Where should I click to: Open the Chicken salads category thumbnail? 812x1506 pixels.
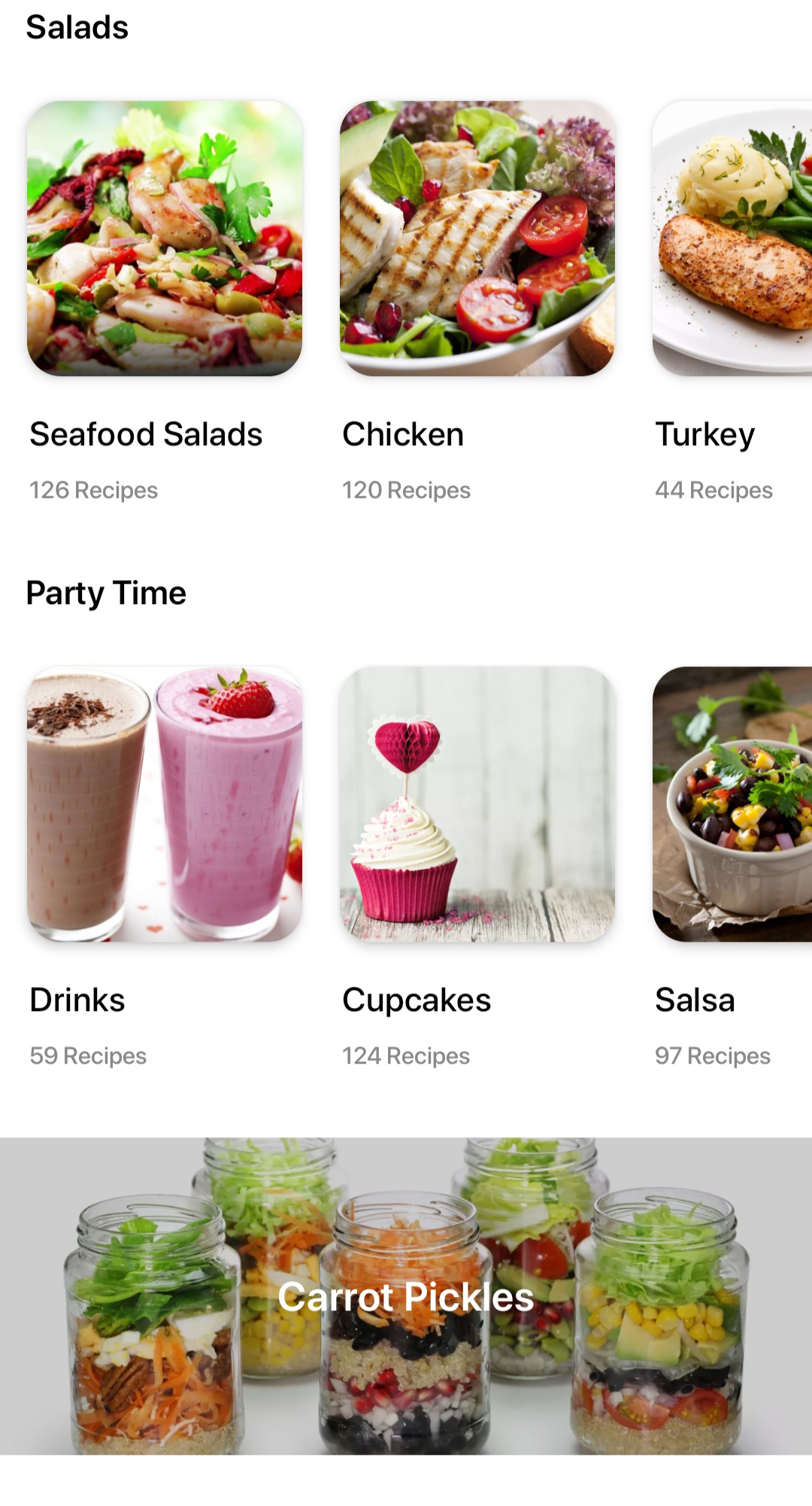point(478,241)
